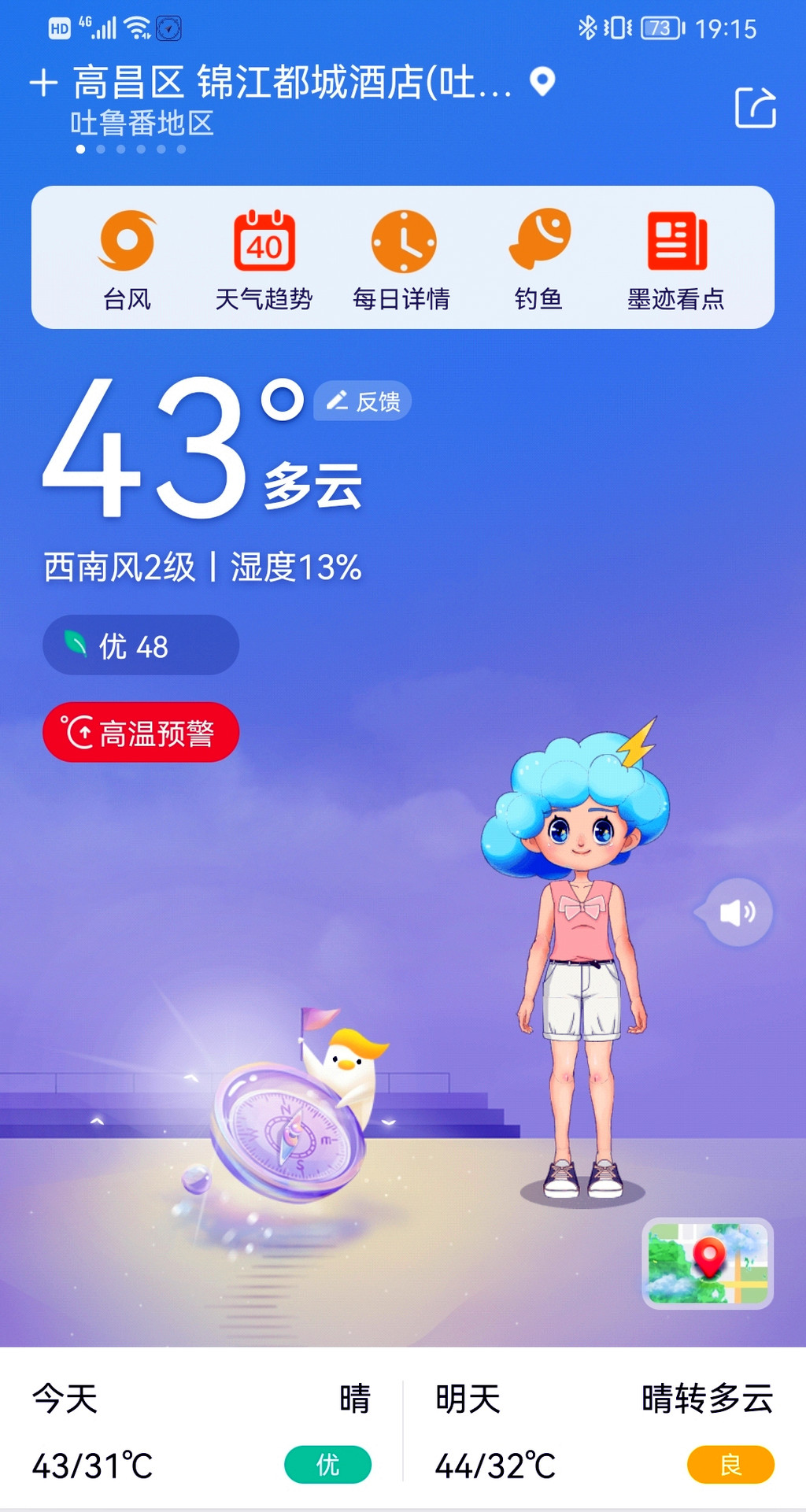Tap the location title 高昌区 锦江都城酒店
Screen dimensions: 806x1512
tap(291, 83)
